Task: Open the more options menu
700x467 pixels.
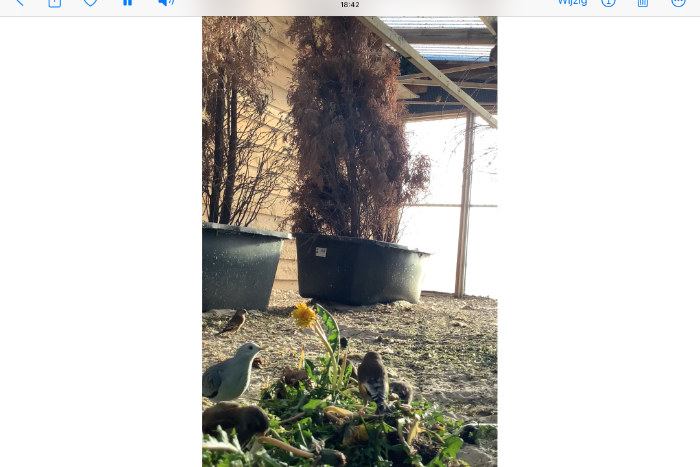Action: tap(678, 3)
